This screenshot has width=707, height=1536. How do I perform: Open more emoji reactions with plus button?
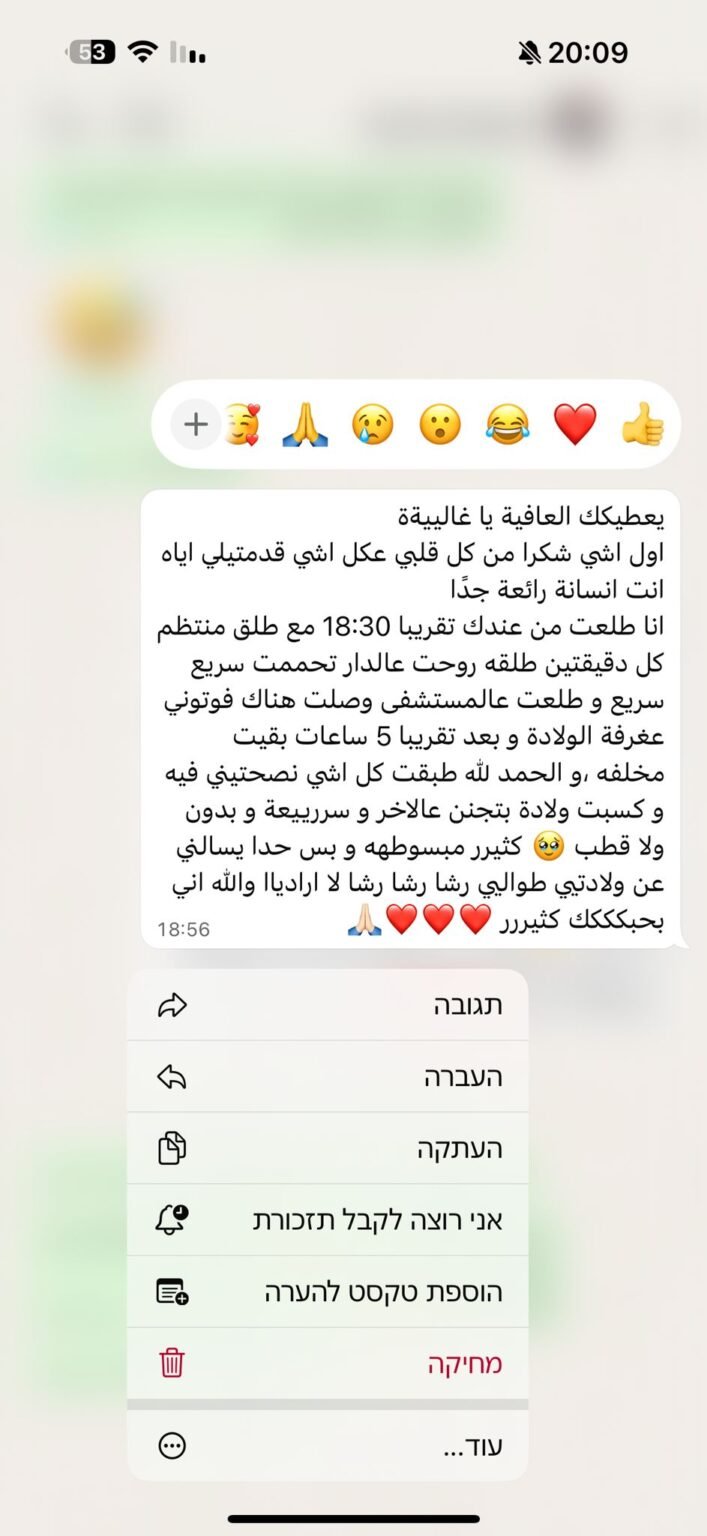point(196,425)
